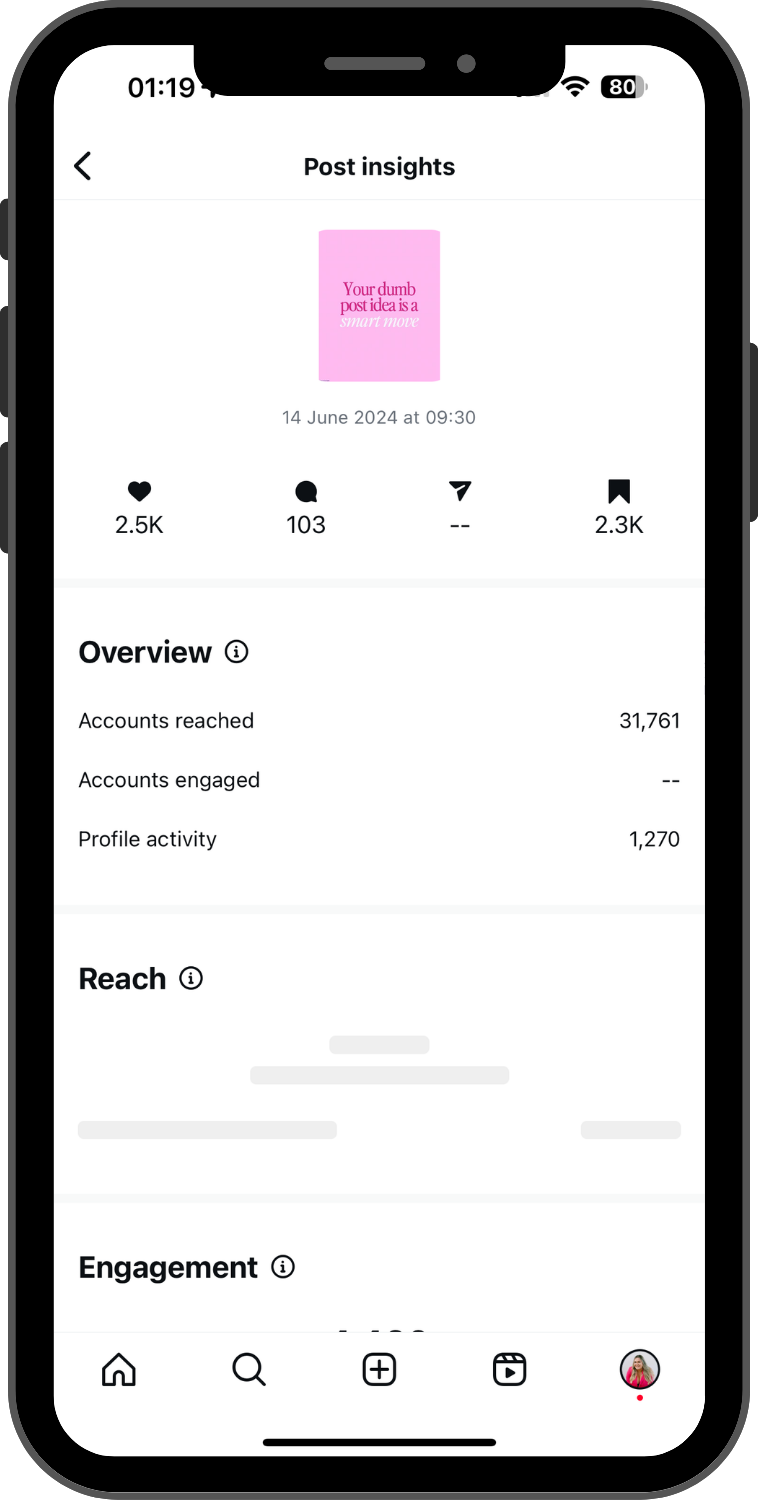Switch to the Reels tab
759x1500 pixels.
point(510,1369)
